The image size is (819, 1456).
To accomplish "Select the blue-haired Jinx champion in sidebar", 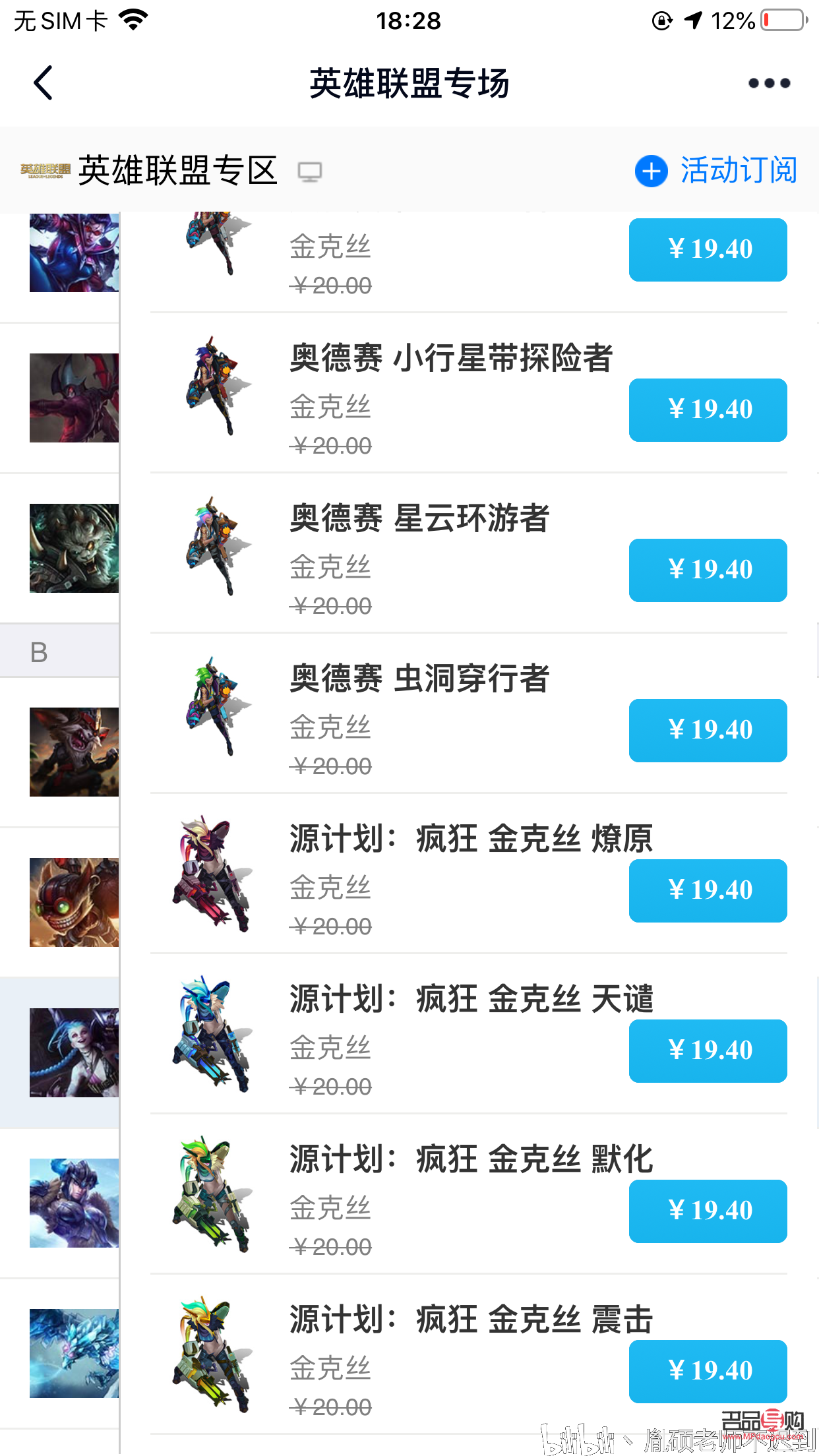I will 74,1052.
